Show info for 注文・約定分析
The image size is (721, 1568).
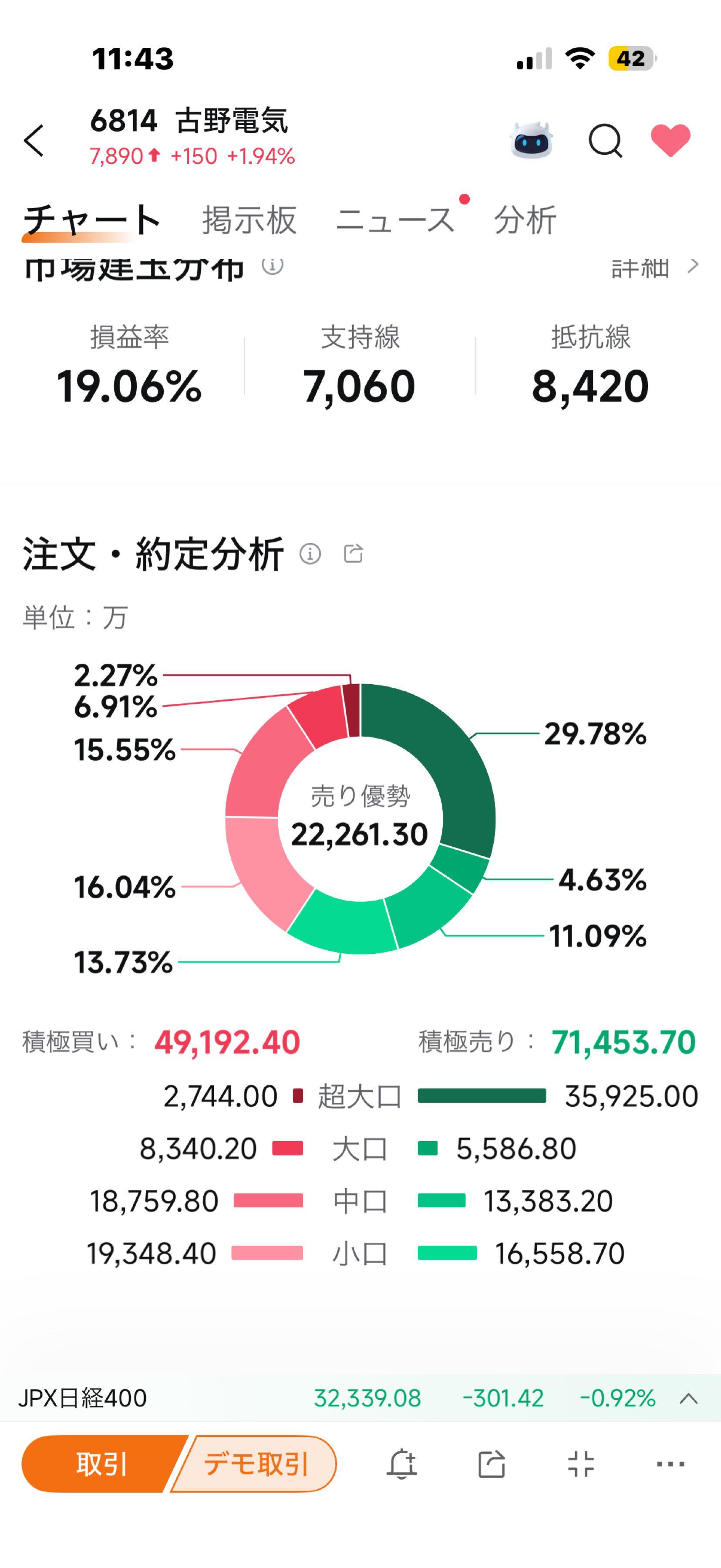tap(310, 554)
